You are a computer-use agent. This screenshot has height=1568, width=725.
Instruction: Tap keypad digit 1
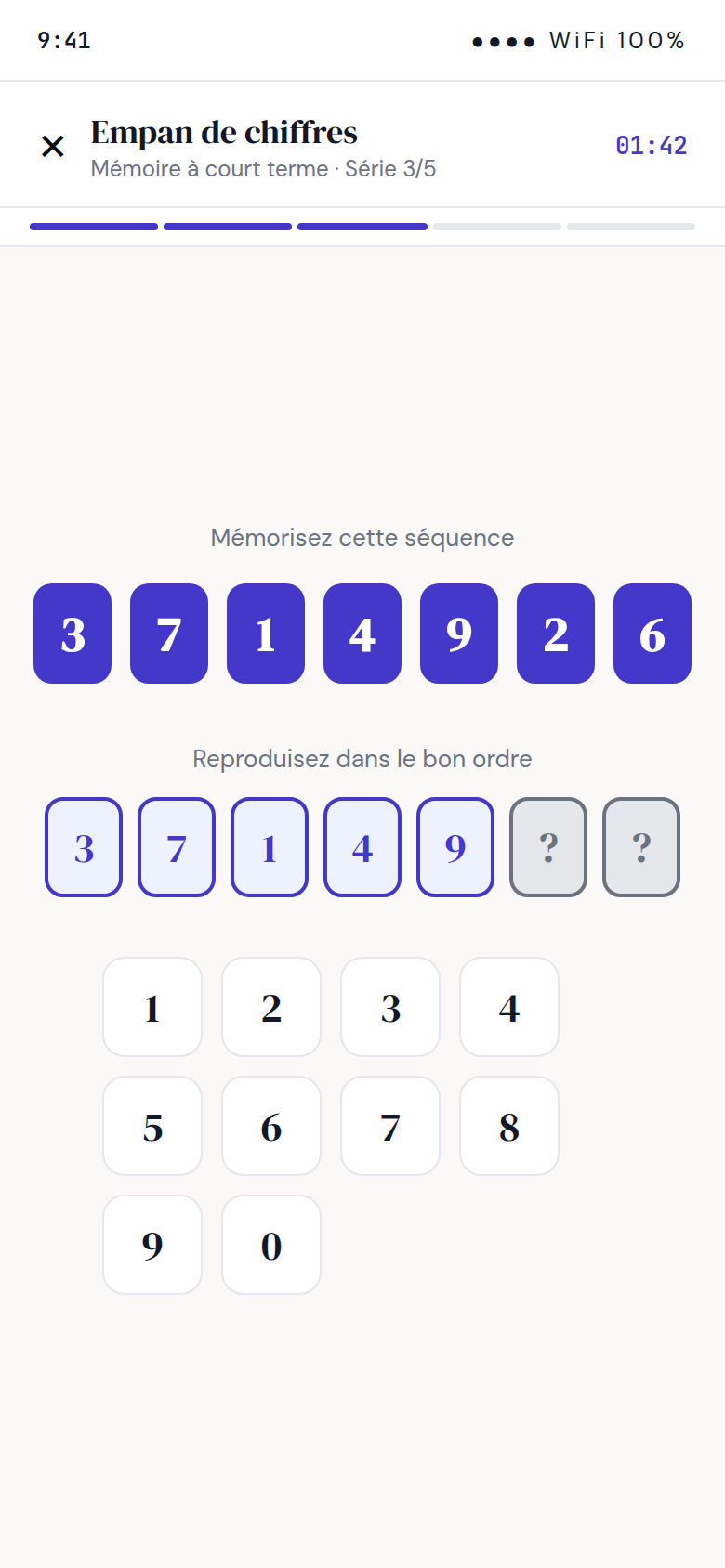click(152, 1007)
